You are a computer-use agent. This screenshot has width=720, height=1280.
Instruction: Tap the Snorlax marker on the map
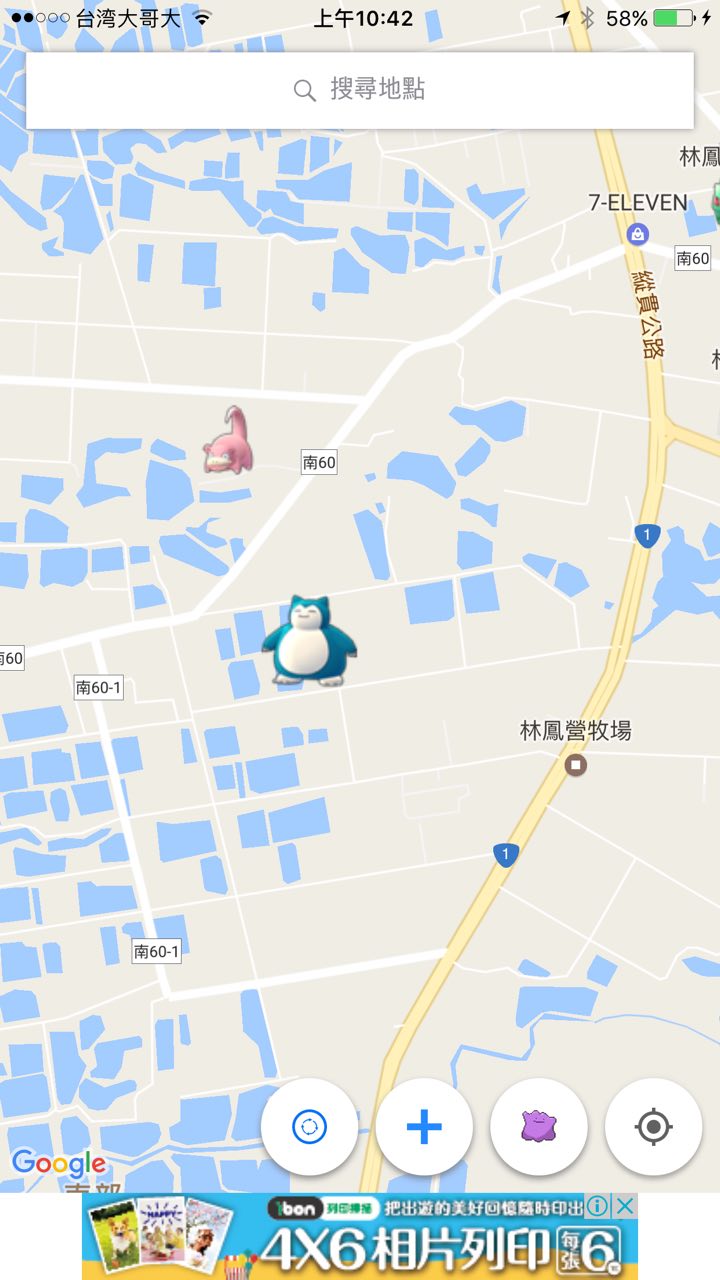click(x=309, y=643)
